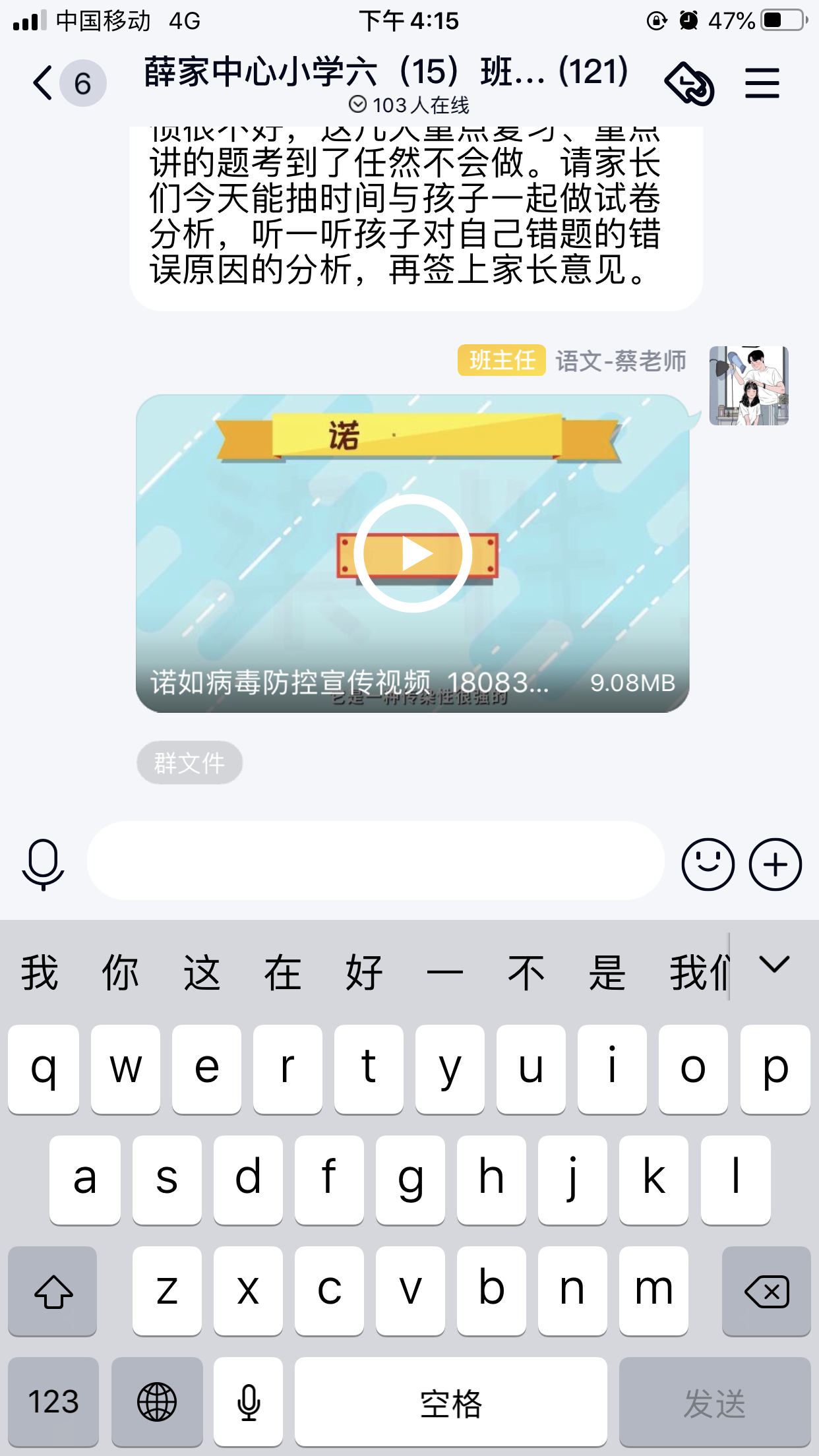The image size is (819, 1456).
Task: Expand the keyboard candidate list
Action: coord(774,965)
